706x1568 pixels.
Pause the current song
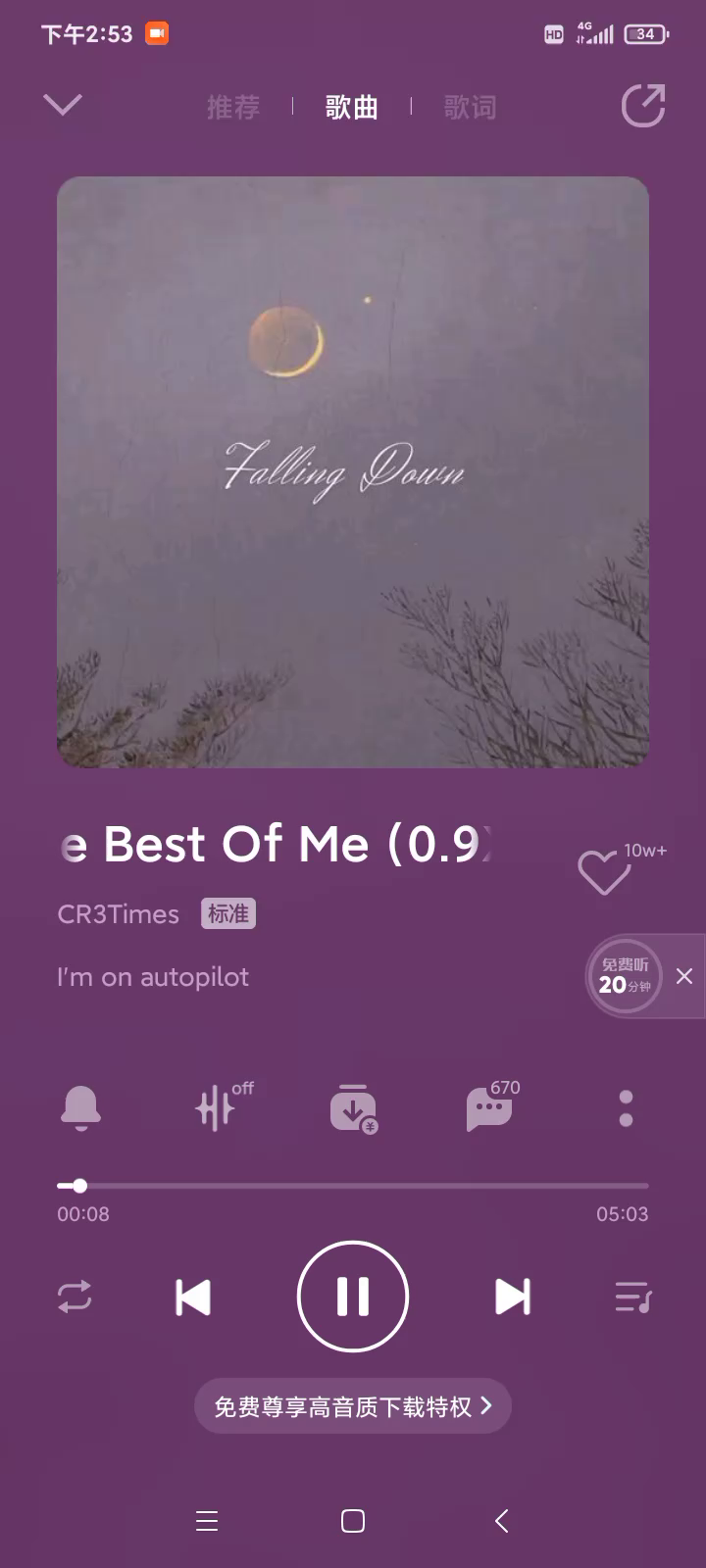point(353,1297)
